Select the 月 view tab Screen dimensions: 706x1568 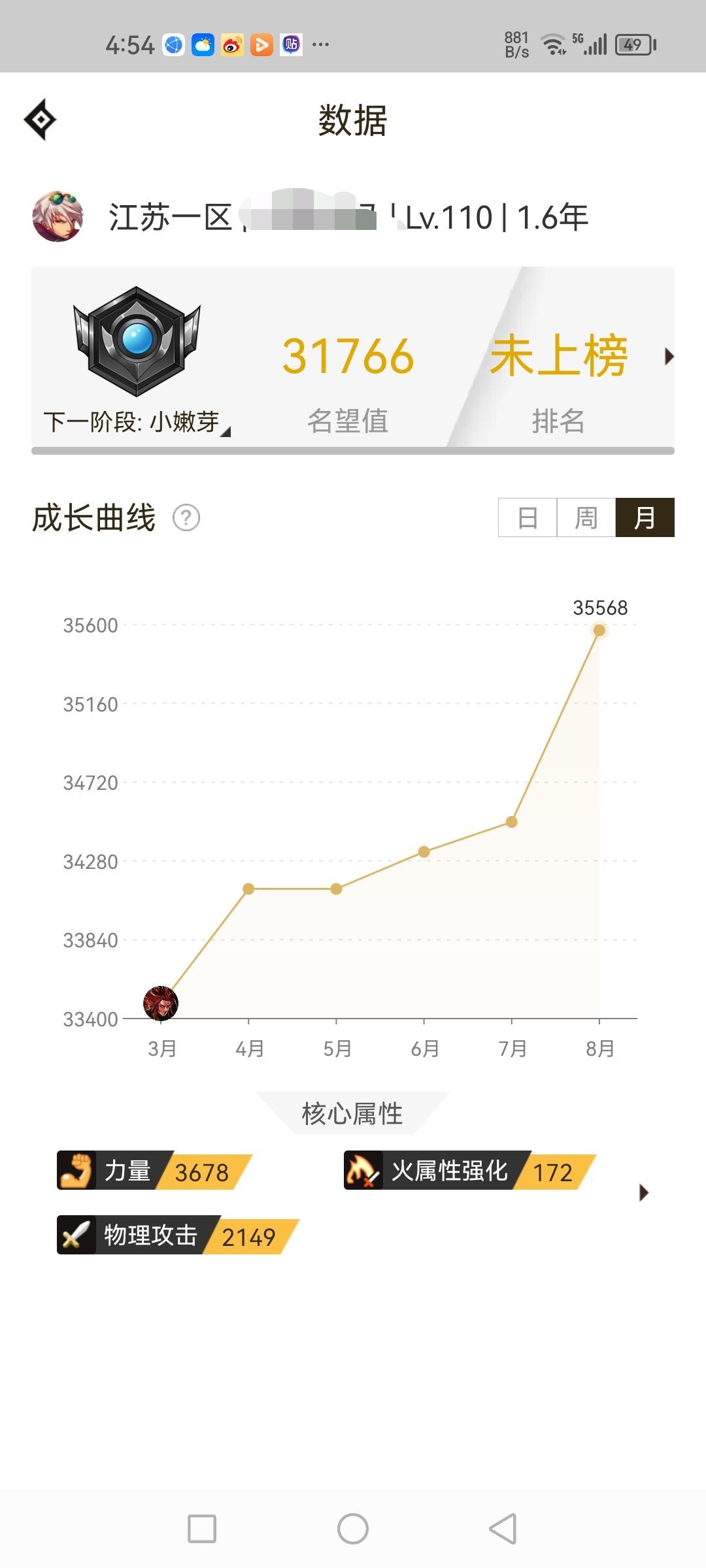pos(645,517)
